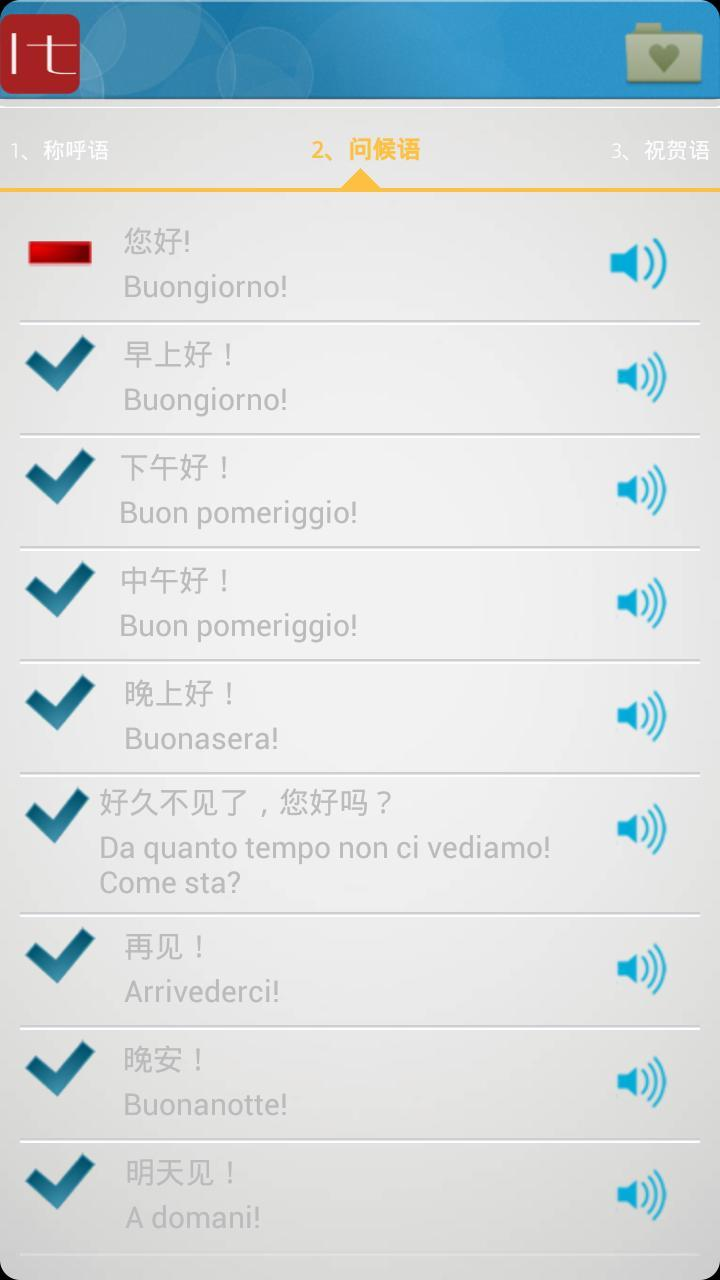Toggle the checkmark beside 晚安！
This screenshot has width=720, height=1280.
[x=60, y=1068]
